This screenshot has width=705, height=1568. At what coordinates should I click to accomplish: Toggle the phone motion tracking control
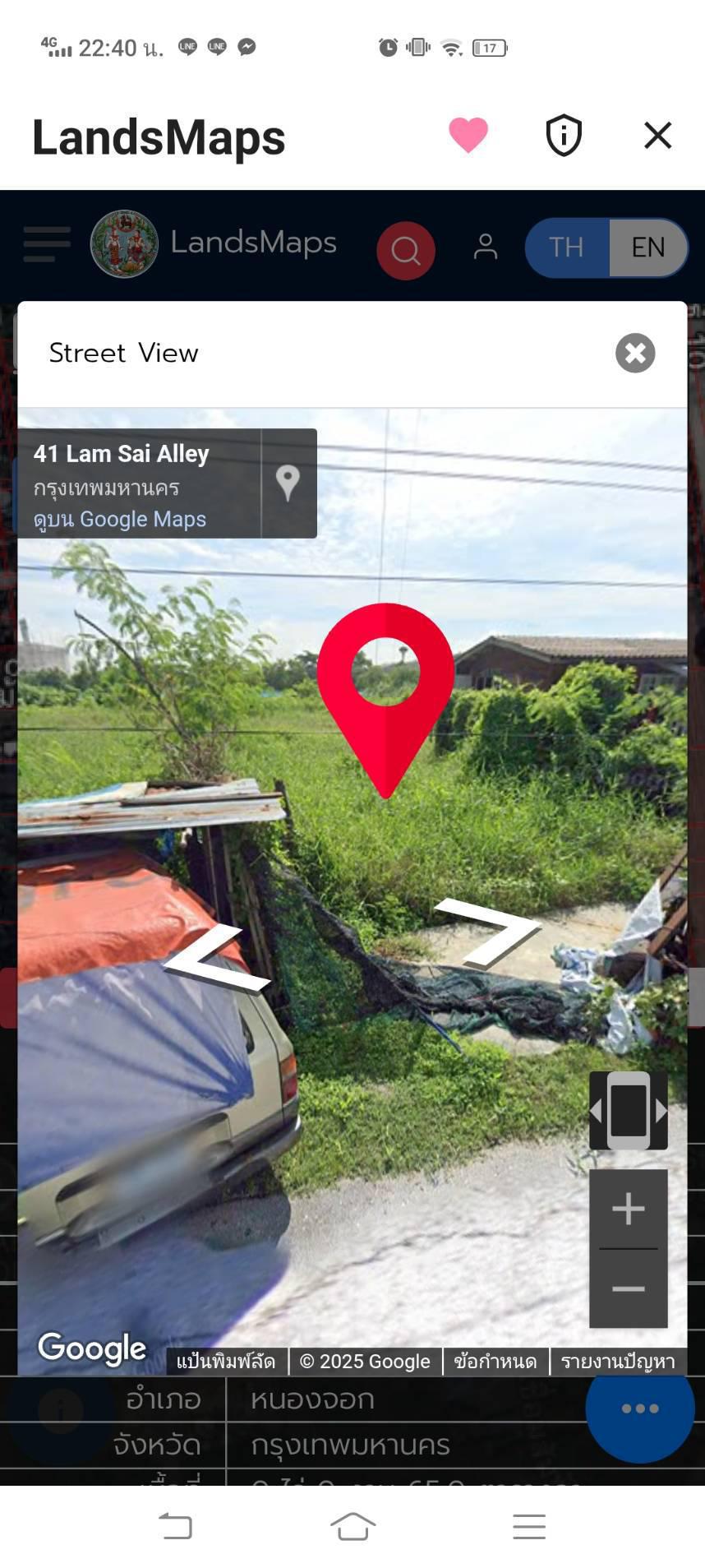[x=629, y=1111]
